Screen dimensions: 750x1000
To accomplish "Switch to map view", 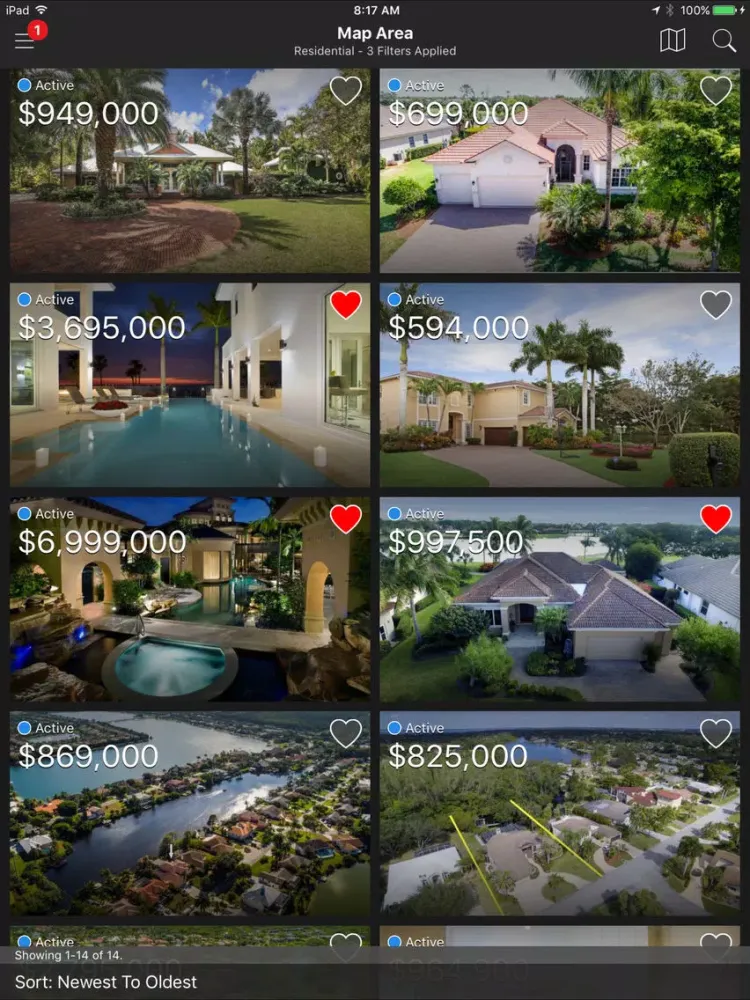I will (x=673, y=40).
